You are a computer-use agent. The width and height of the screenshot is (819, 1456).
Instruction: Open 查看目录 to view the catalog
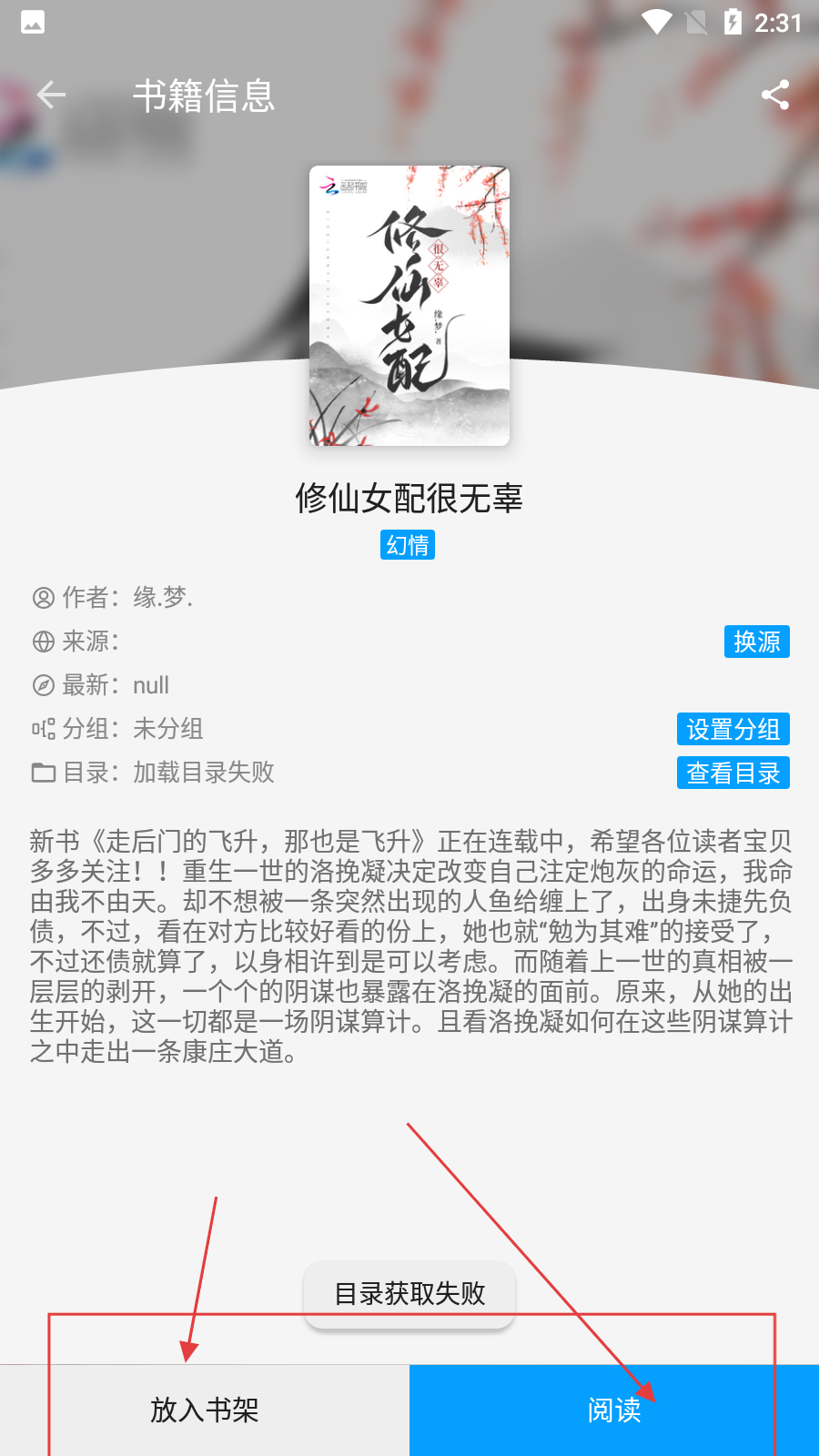[733, 773]
